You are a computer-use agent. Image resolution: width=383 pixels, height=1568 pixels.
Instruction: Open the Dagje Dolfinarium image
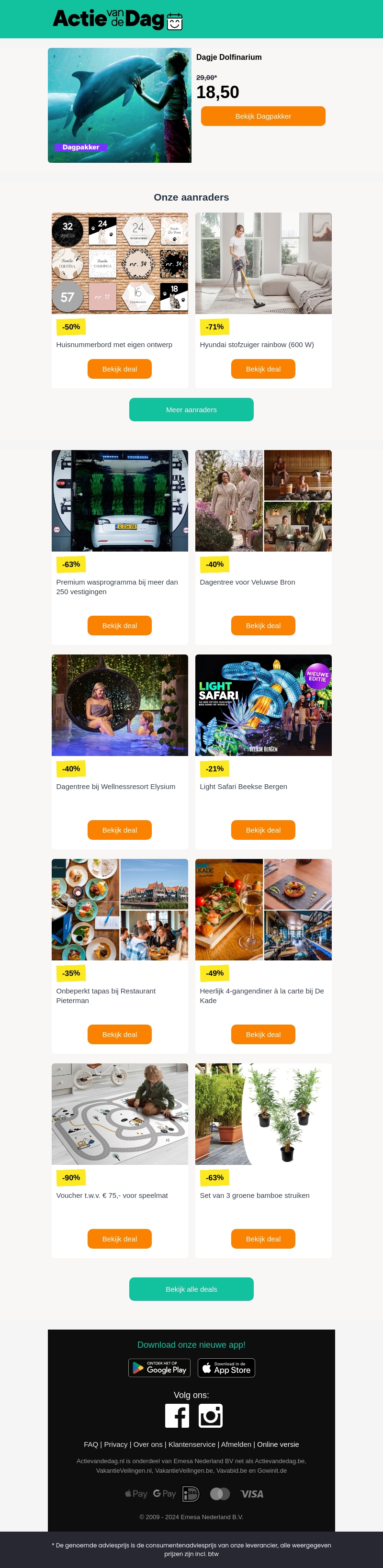(x=119, y=105)
